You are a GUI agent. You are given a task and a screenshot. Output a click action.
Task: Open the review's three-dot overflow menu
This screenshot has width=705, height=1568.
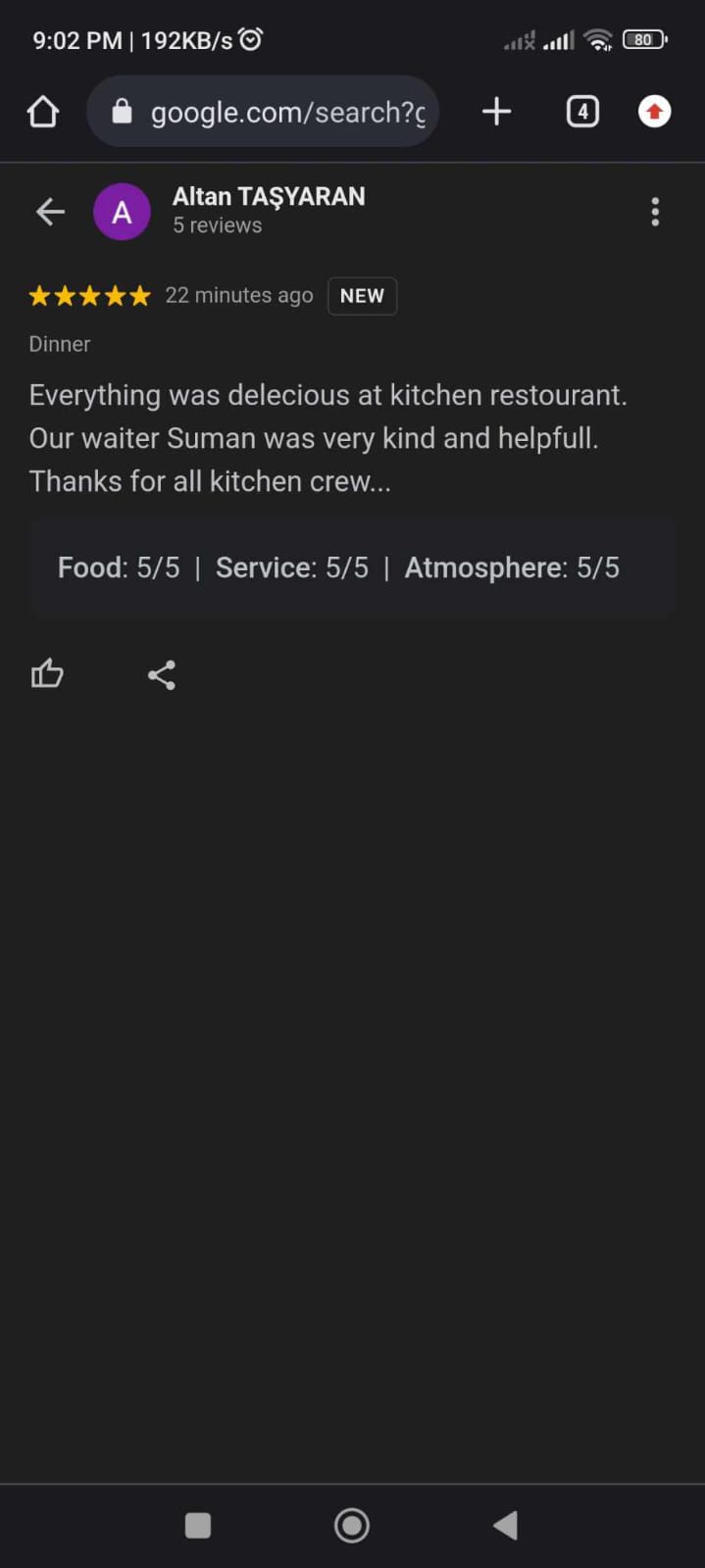pyautogui.click(x=655, y=212)
